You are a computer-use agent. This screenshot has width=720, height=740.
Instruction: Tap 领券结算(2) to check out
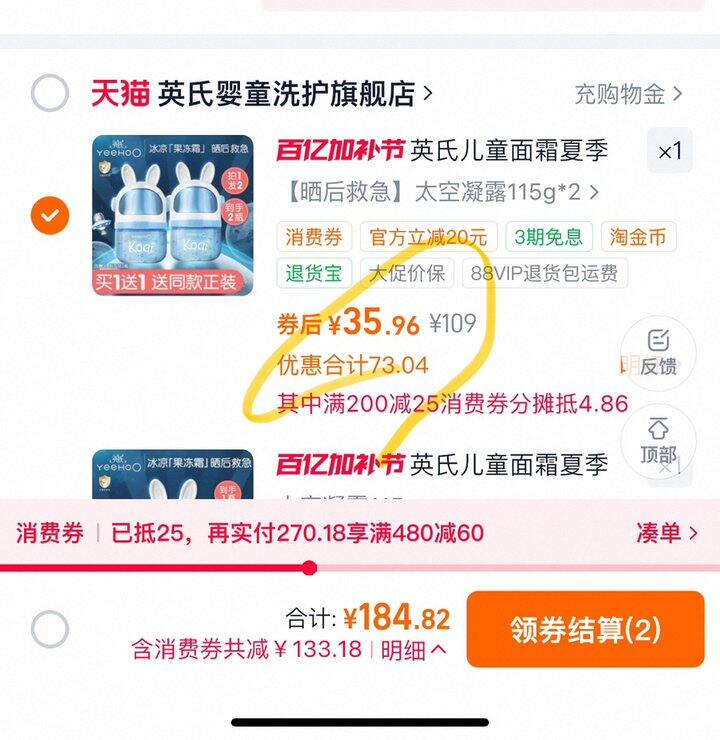[585, 629]
